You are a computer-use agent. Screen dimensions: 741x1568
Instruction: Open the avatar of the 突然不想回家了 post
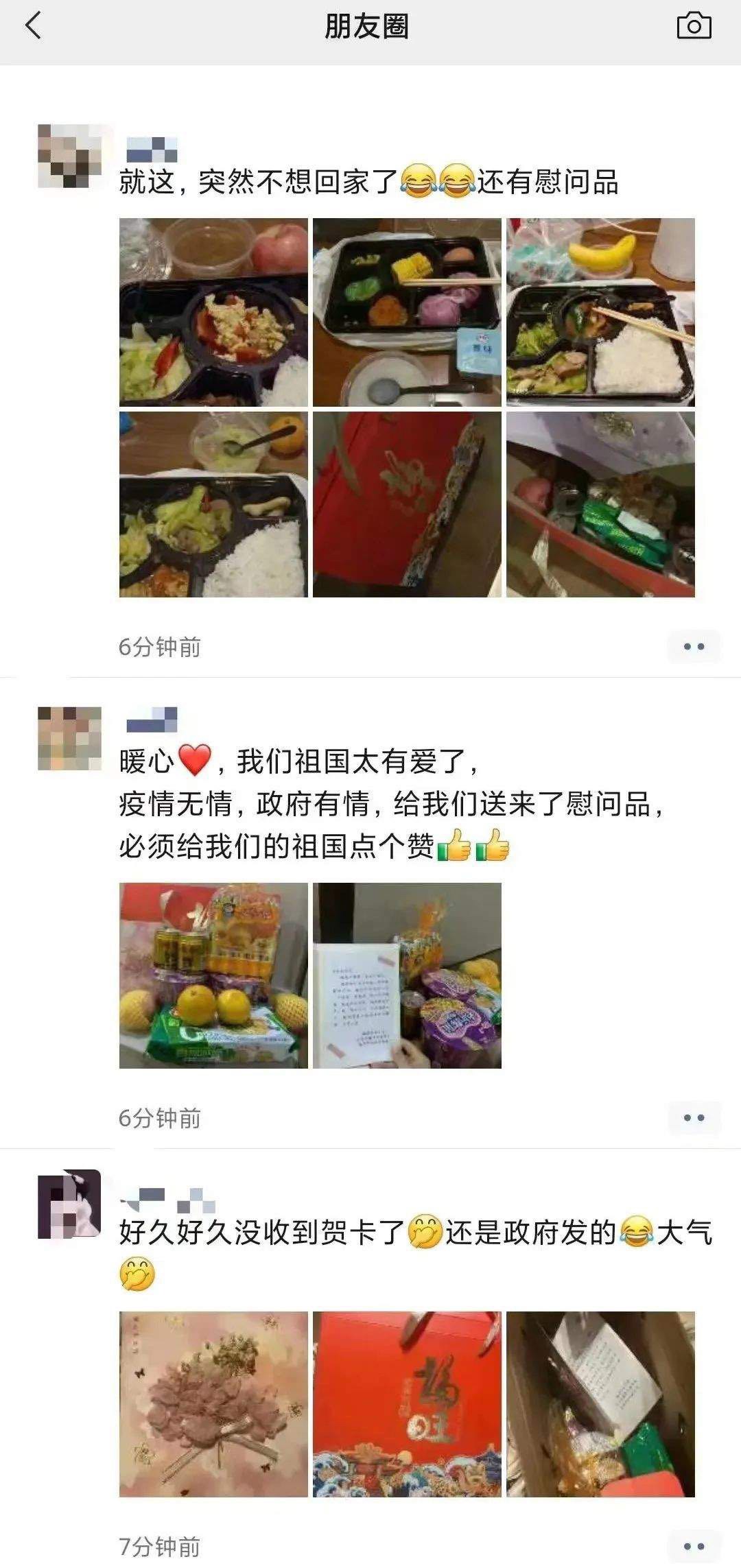pos(69,156)
